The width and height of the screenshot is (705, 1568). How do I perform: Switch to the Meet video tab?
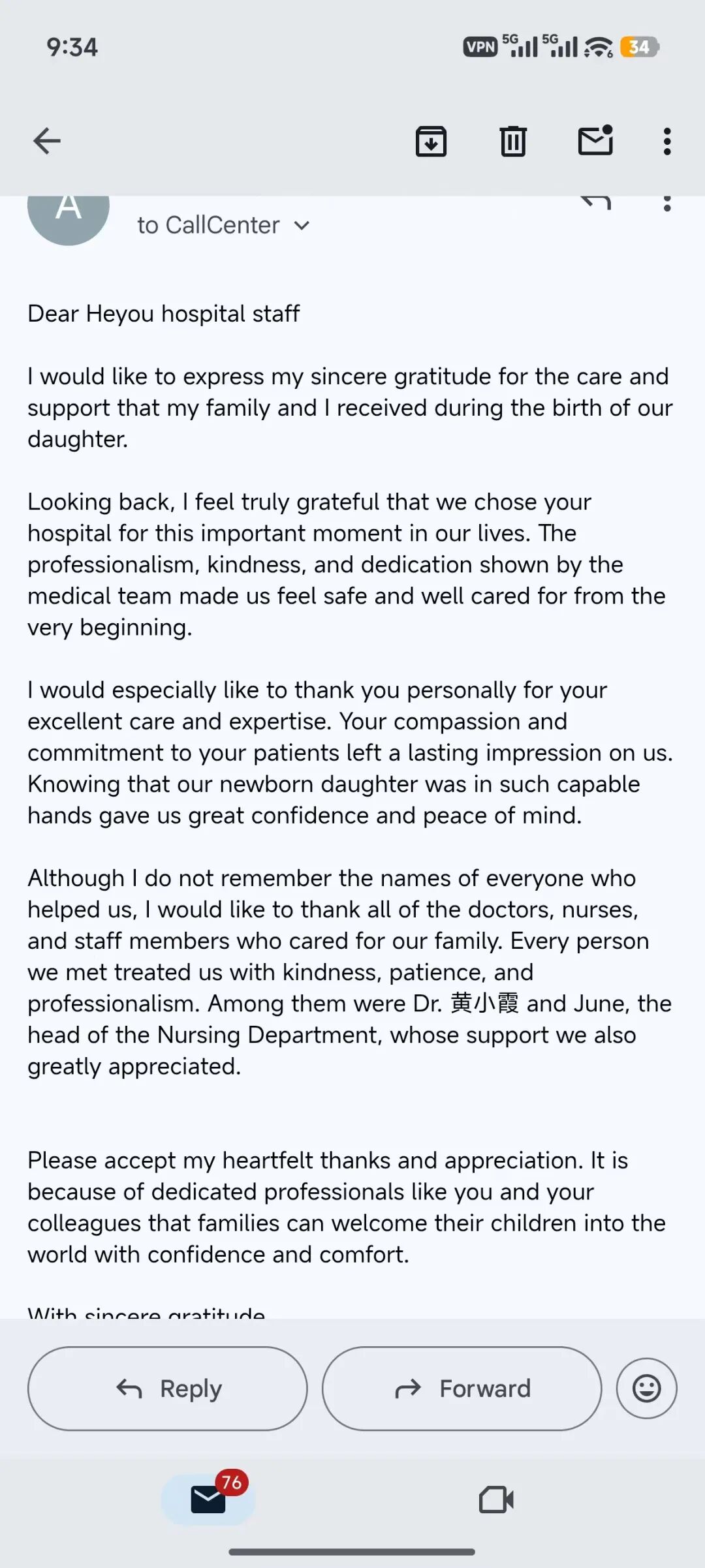tap(496, 1499)
